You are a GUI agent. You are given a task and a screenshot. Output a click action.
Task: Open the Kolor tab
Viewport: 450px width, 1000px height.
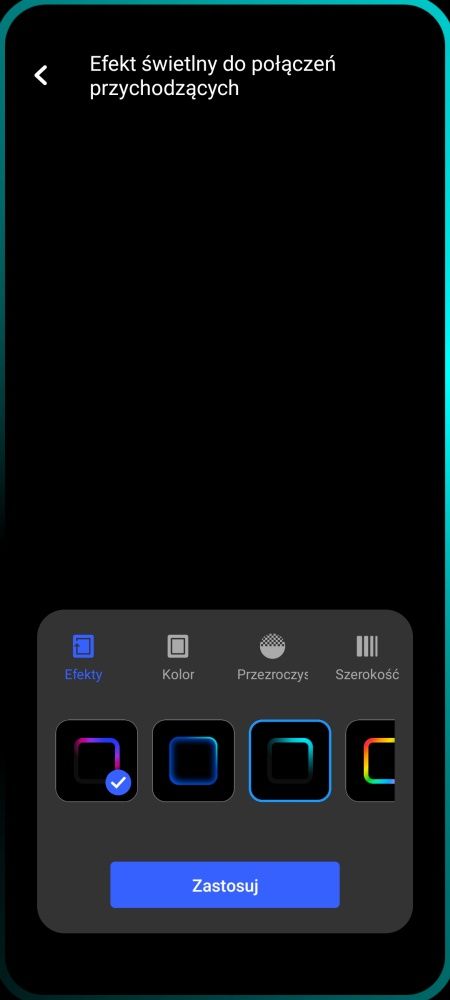tap(178, 658)
